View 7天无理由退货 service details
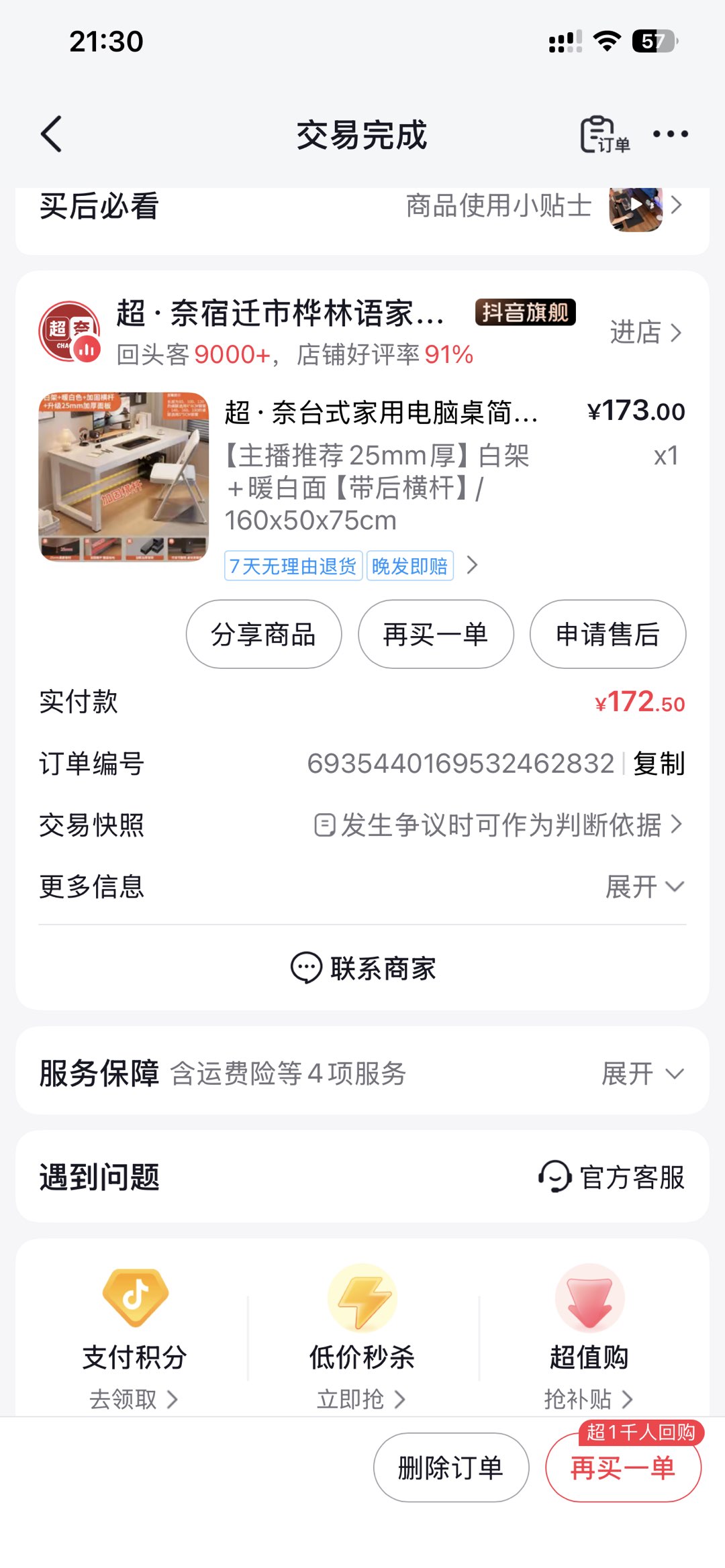This screenshot has width=725, height=1568. pos(293,566)
